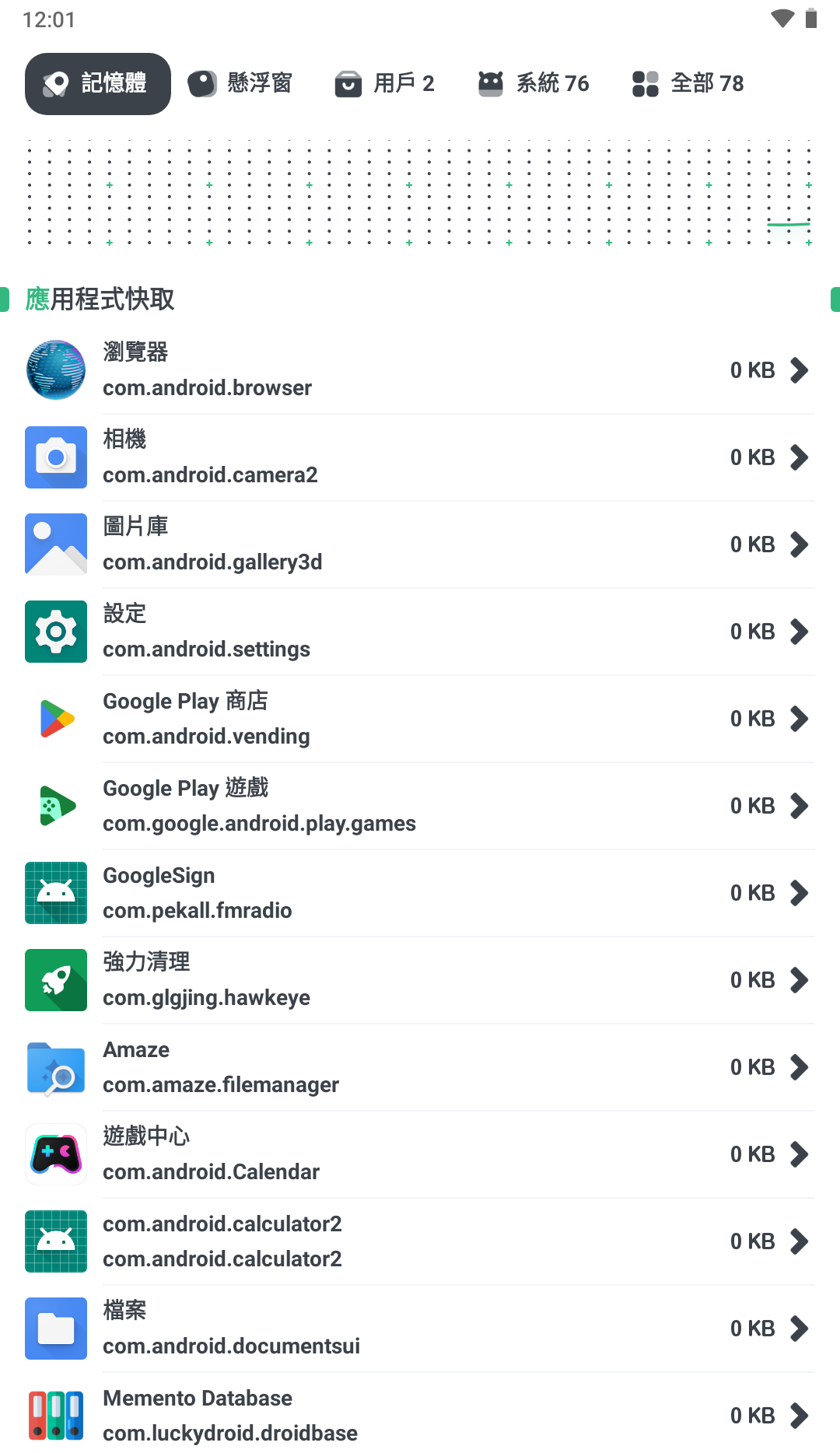Switch to the 系統 76 tab
This screenshot has width=840, height=1453.
pos(534,84)
